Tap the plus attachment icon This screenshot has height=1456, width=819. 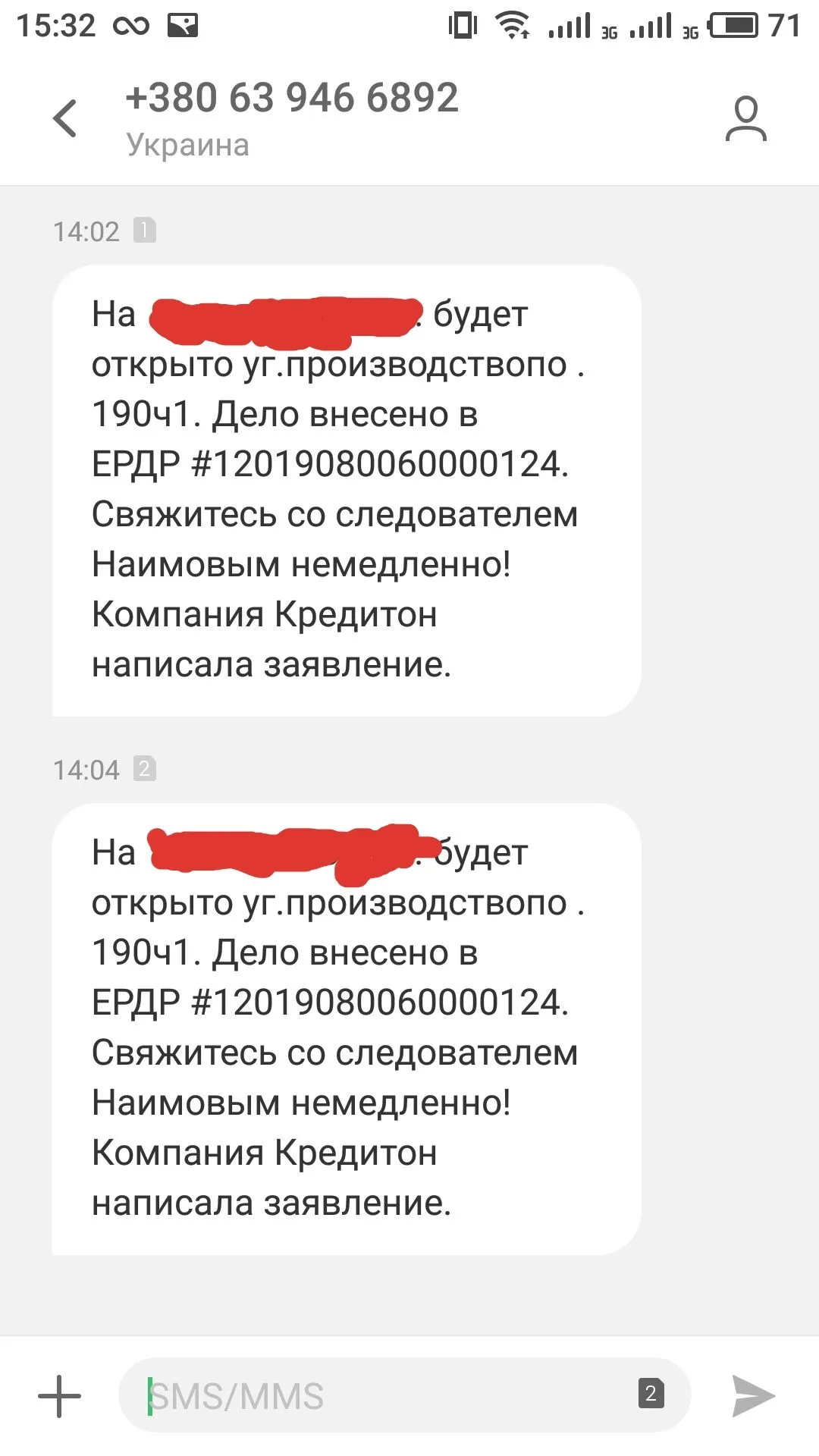(59, 1396)
